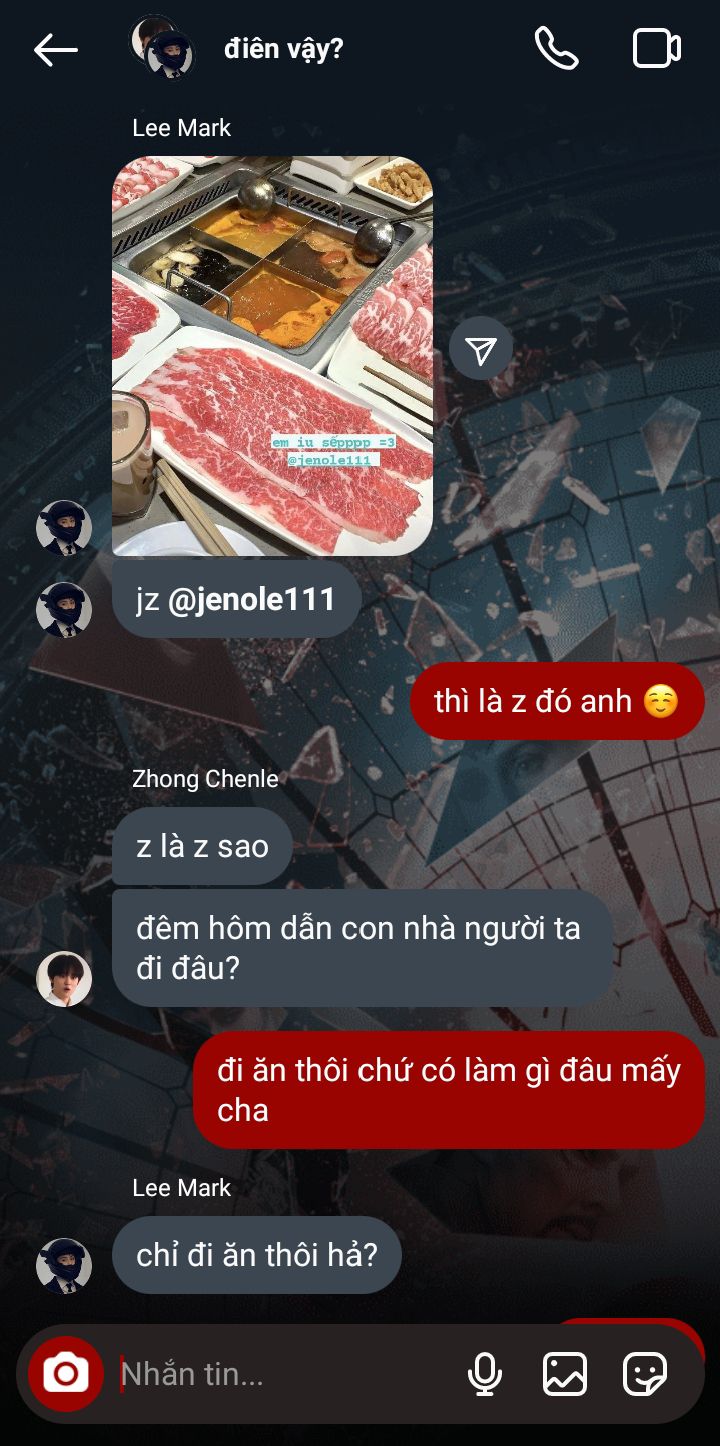Open camera from the red camera button

pyautogui.click(x=66, y=1374)
